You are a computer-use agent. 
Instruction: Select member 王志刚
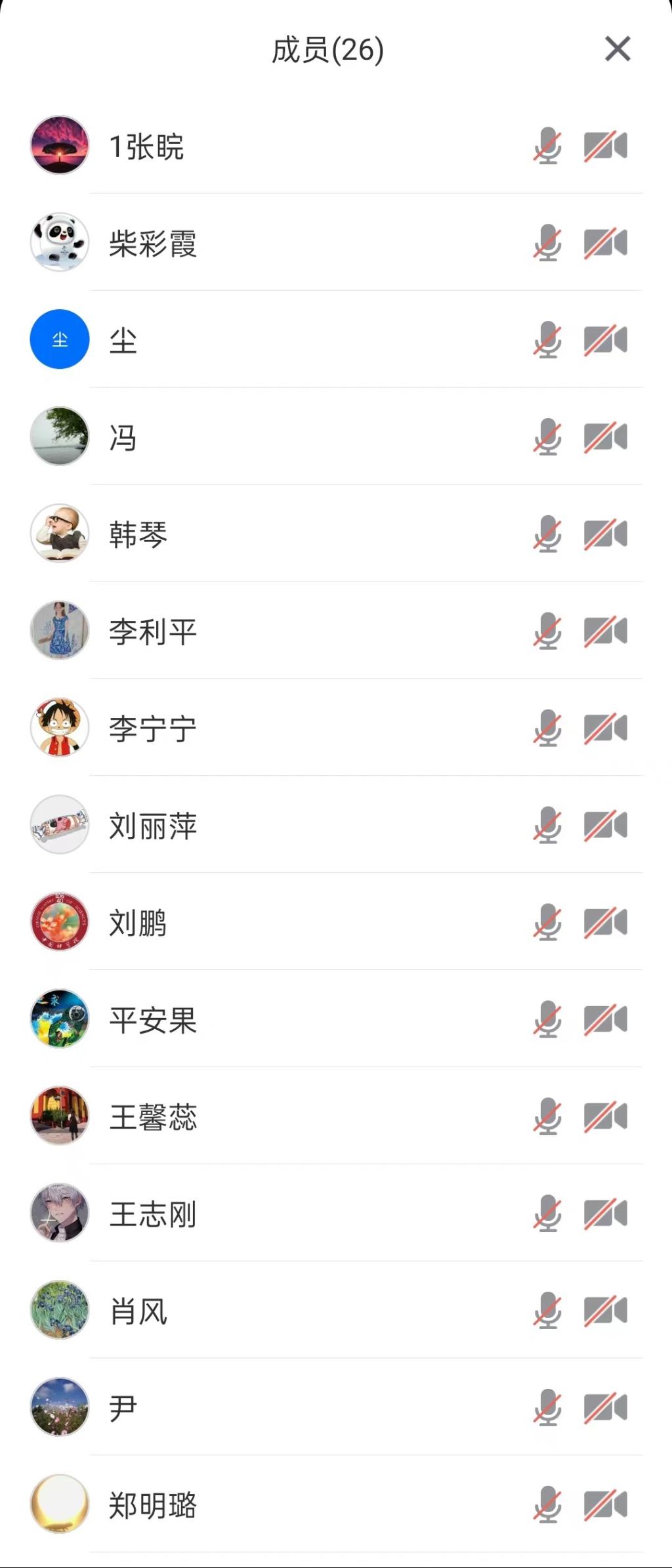click(x=153, y=1214)
